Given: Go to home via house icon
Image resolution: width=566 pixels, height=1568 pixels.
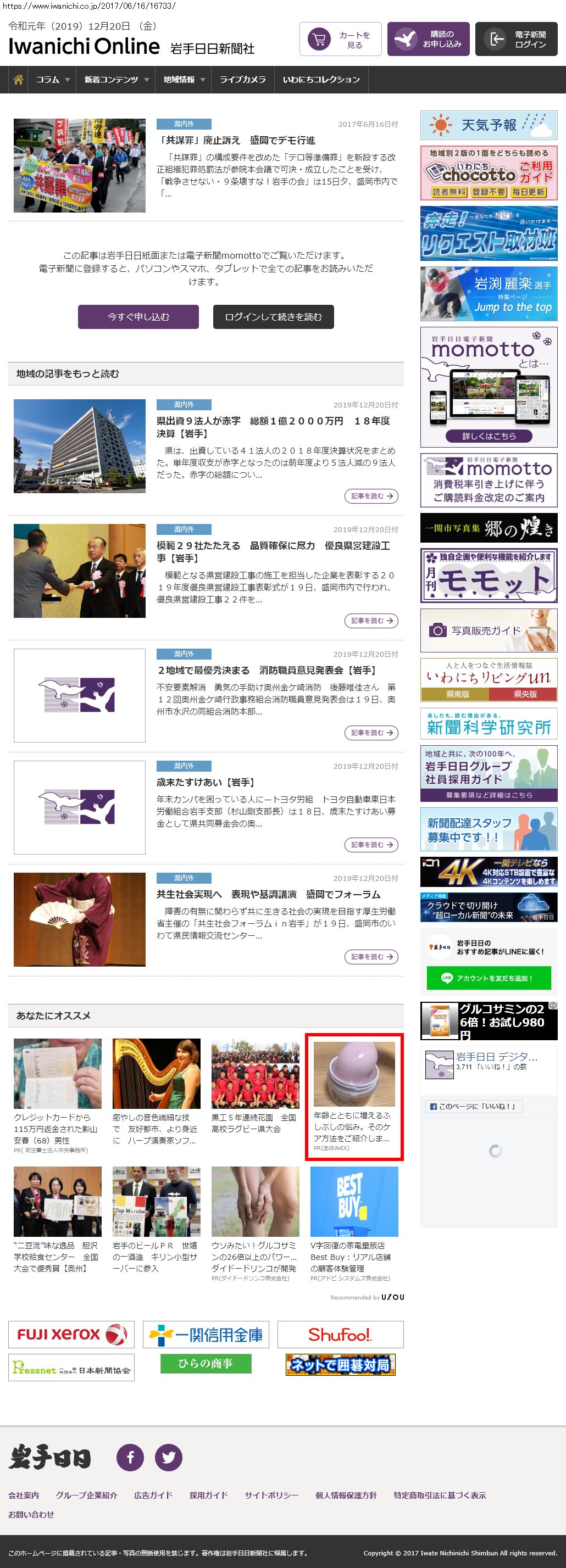Looking at the screenshot, I should click(18, 80).
